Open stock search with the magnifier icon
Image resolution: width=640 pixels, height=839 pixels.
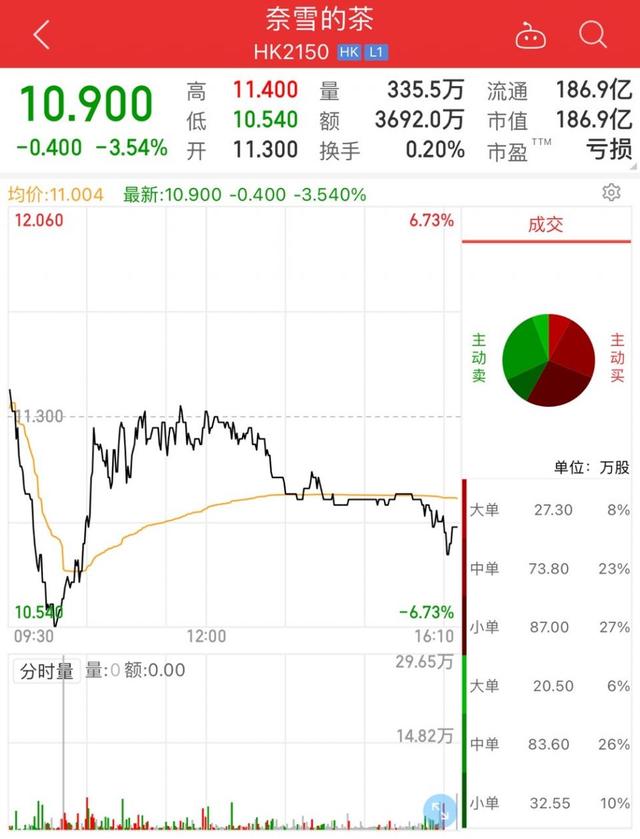[x=593, y=35]
